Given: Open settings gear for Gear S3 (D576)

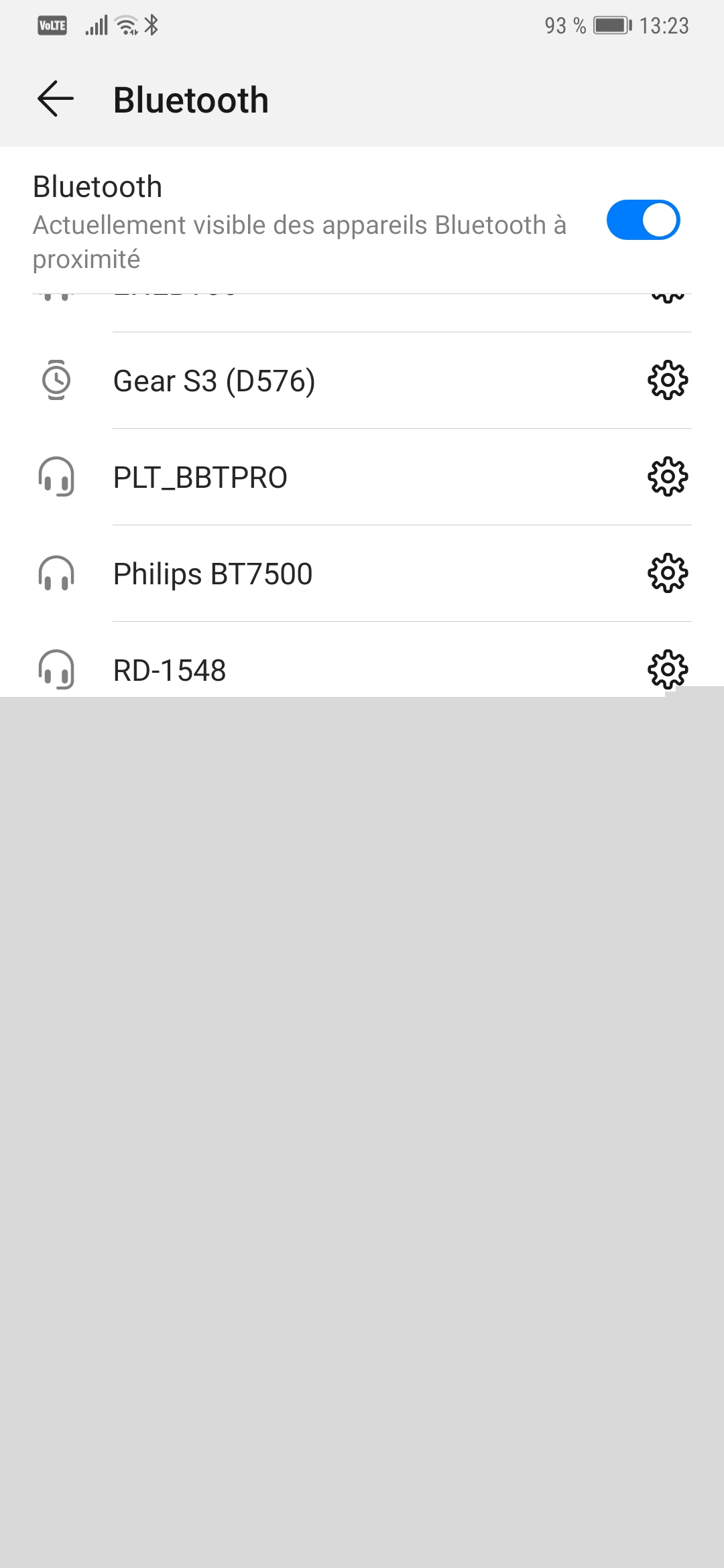Looking at the screenshot, I should pos(668,381).
